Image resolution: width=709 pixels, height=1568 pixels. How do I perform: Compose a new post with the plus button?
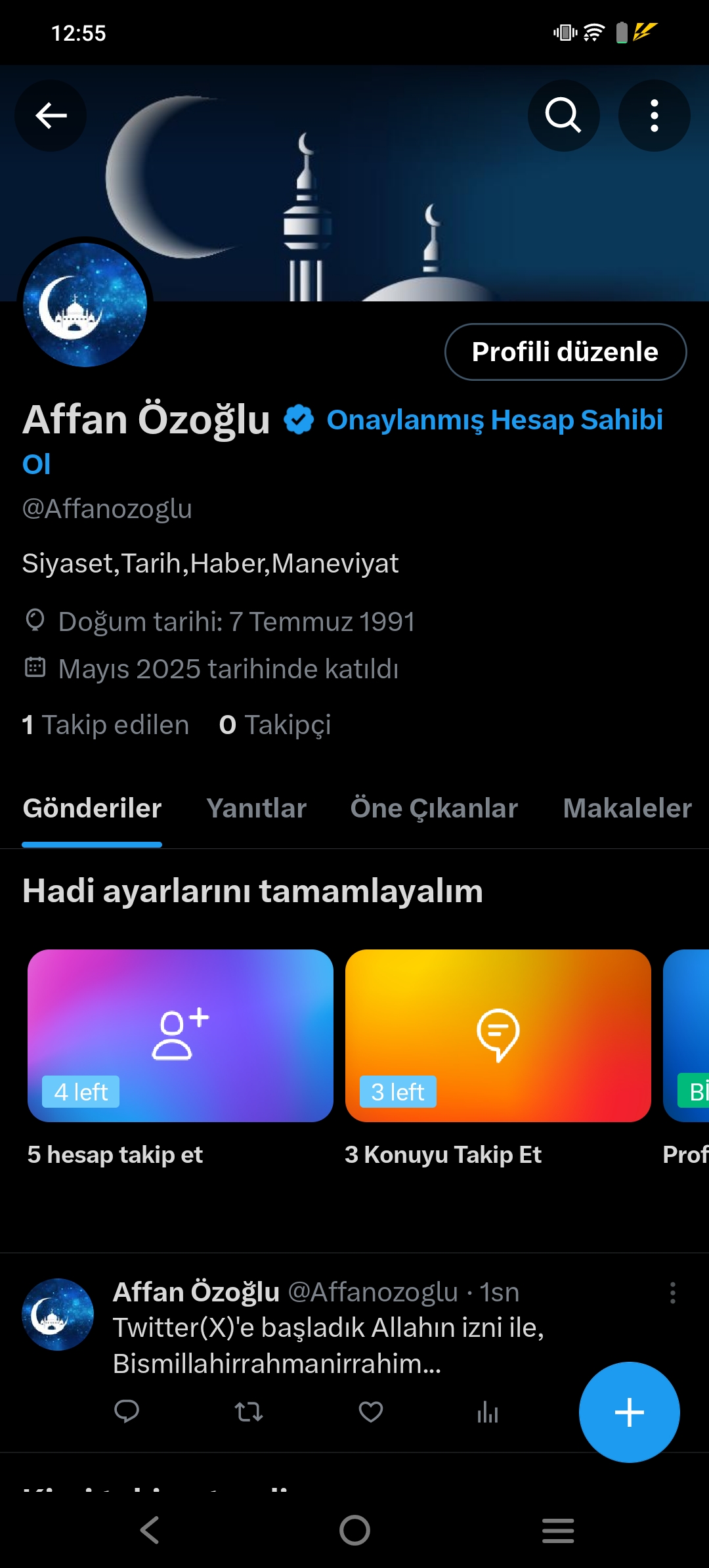tap(630, 1412)
